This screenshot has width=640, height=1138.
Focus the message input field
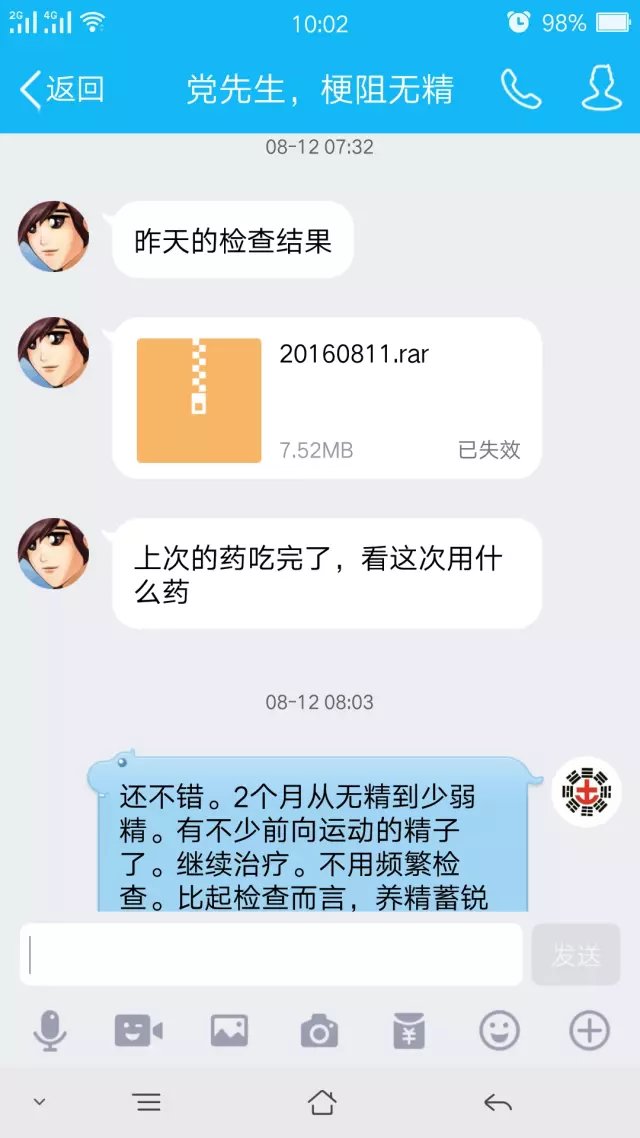point(271,954)
